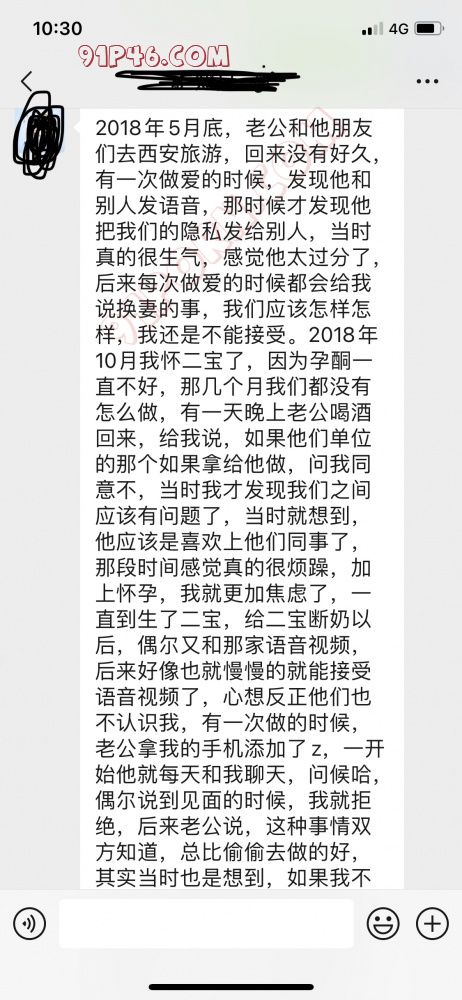Screen dimensions: 462x1000
Task: Go back to the chat list
Action: click(26, 82)
